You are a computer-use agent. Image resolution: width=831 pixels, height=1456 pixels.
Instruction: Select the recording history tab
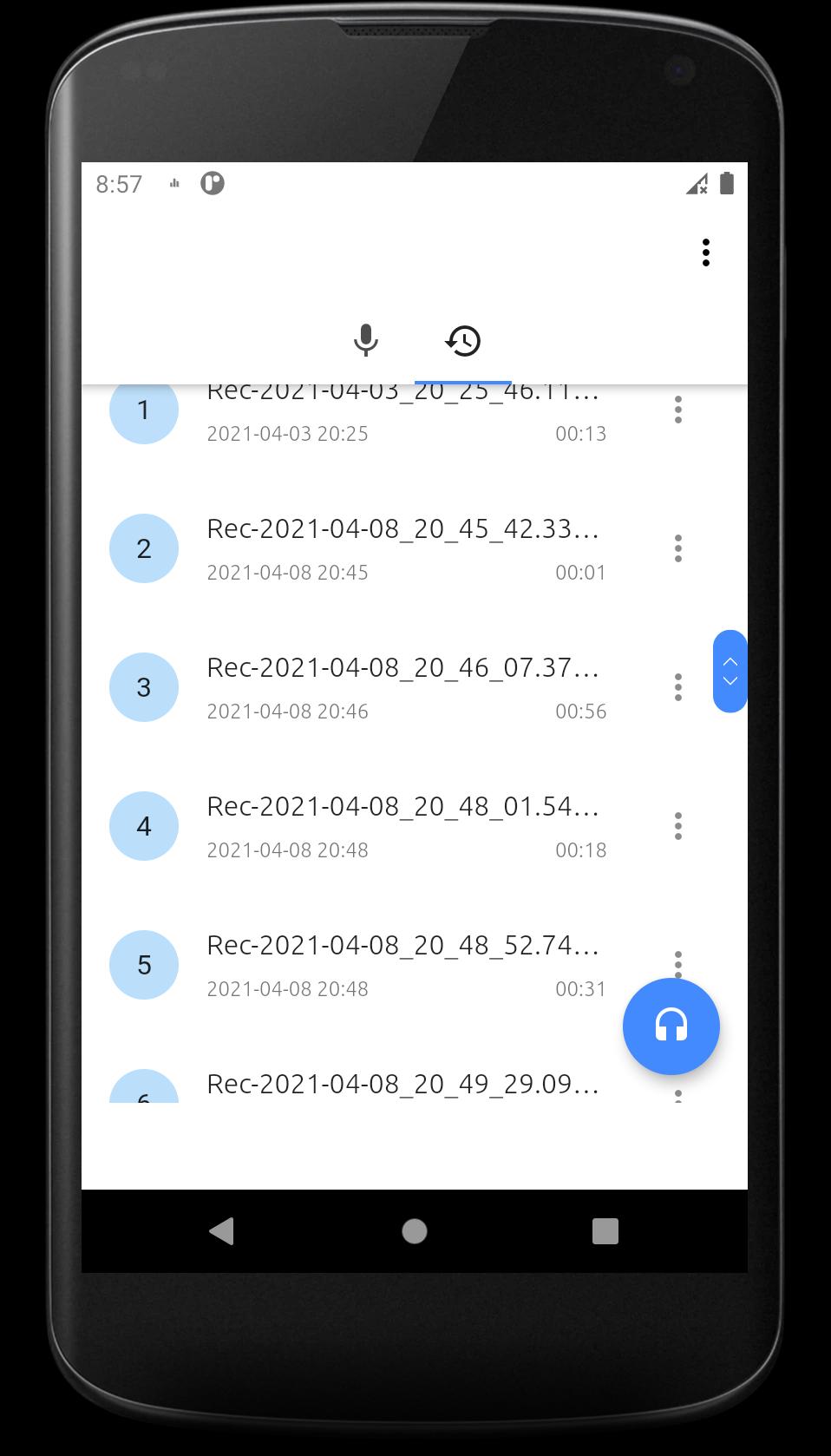point(463,340)
